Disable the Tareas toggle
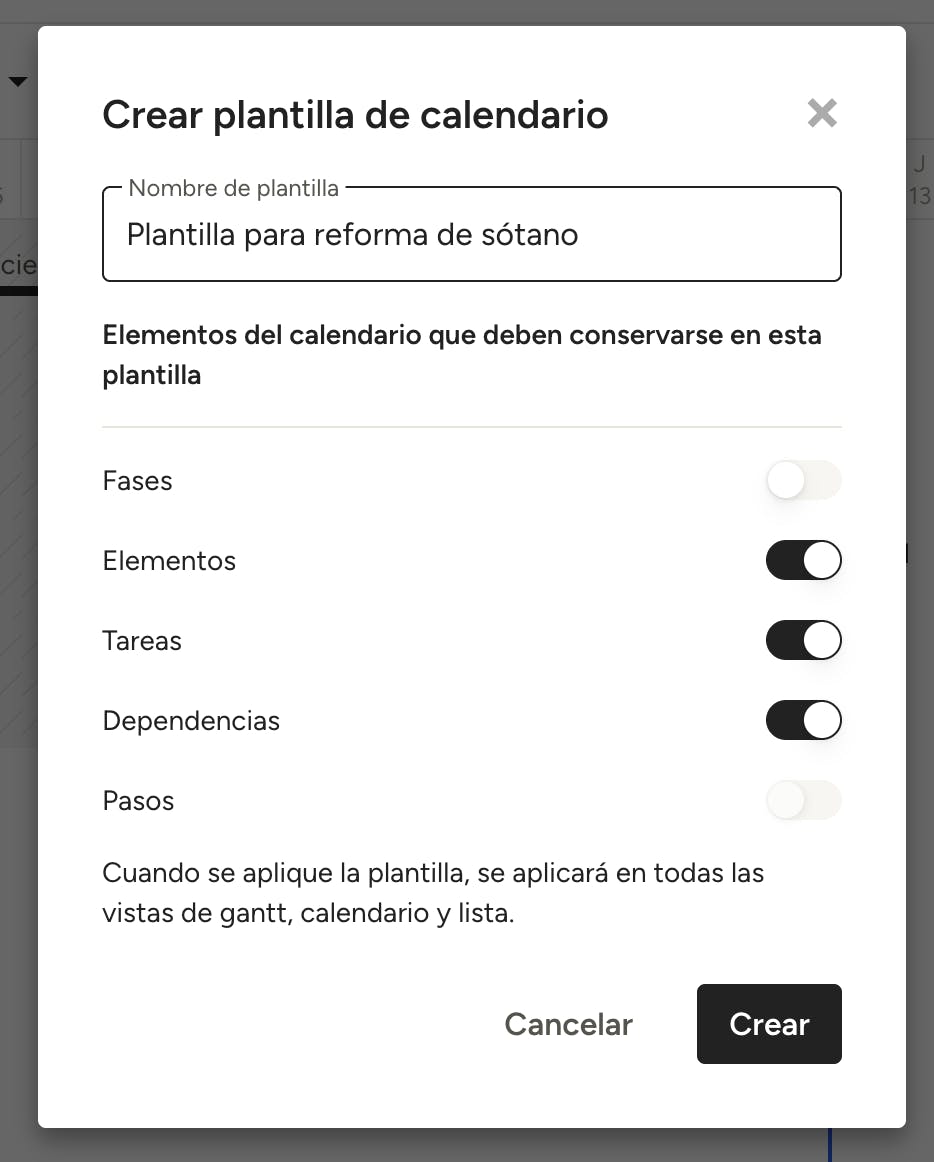This screenshot has width=934, height=1162. tap(803, 641)
